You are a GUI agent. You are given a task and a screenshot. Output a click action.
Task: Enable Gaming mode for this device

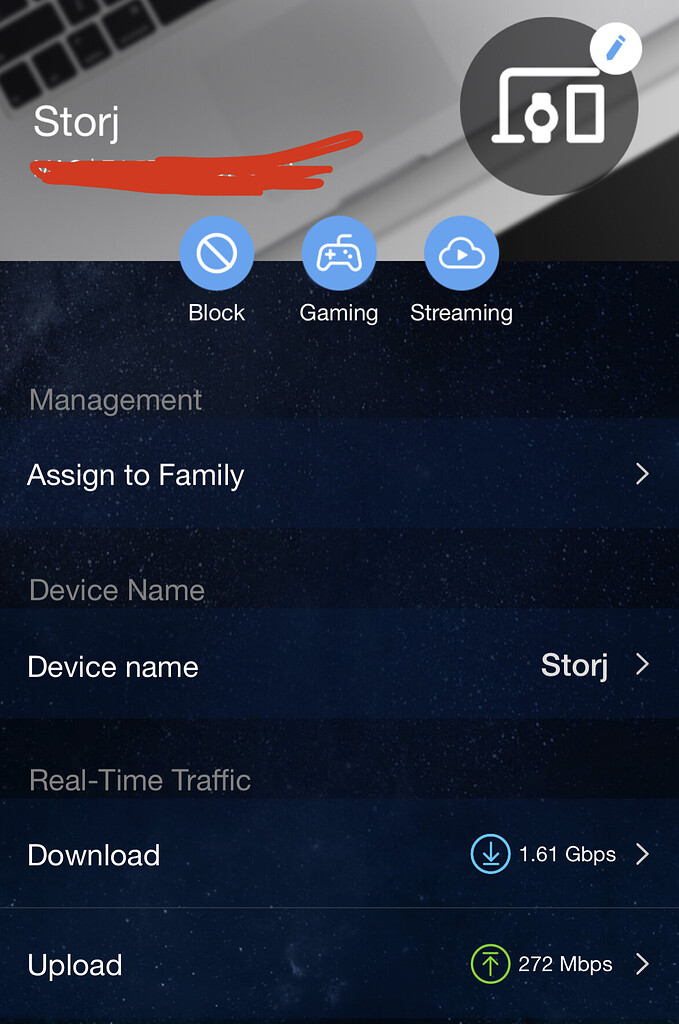[x=339, y=254]
